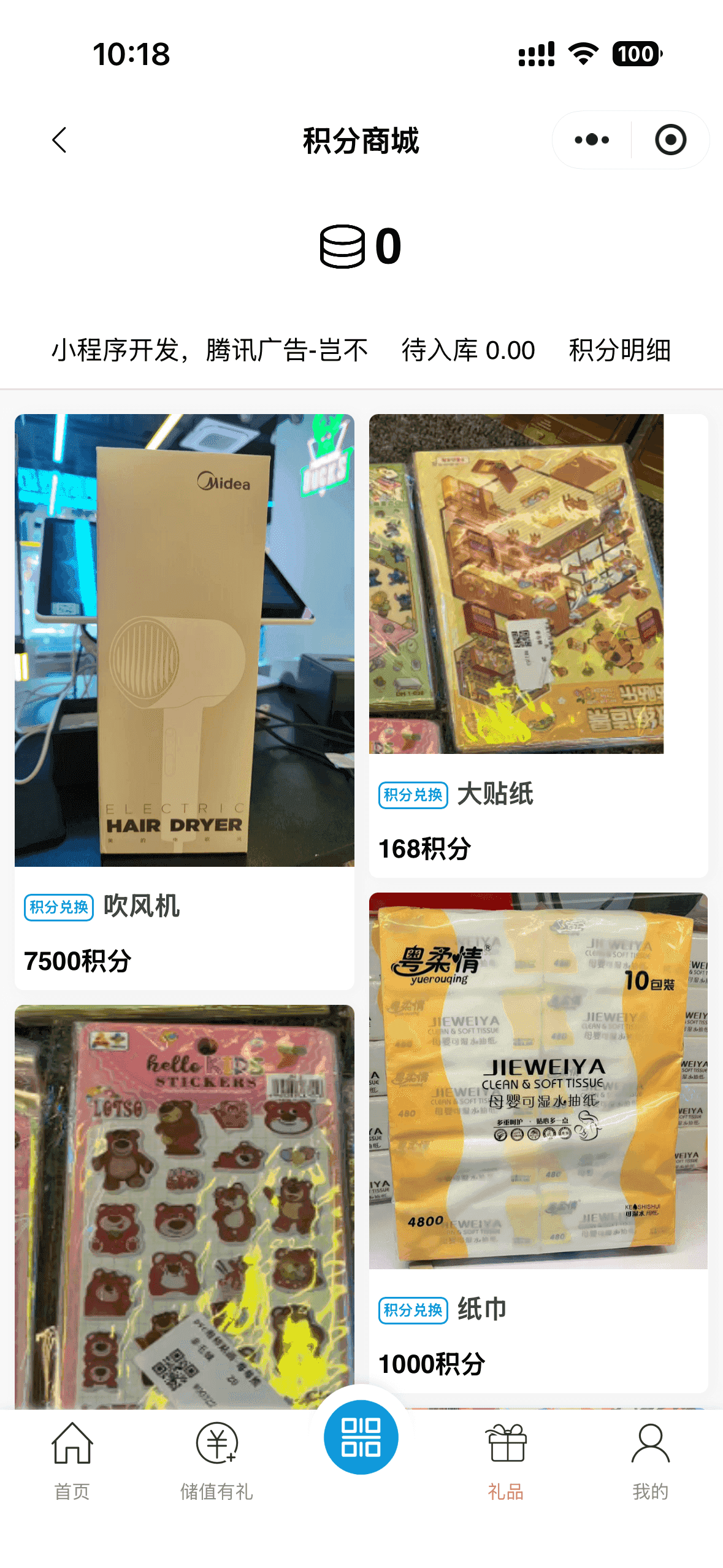Switch to the 储值有礼 tab

tap(216, 1460)
